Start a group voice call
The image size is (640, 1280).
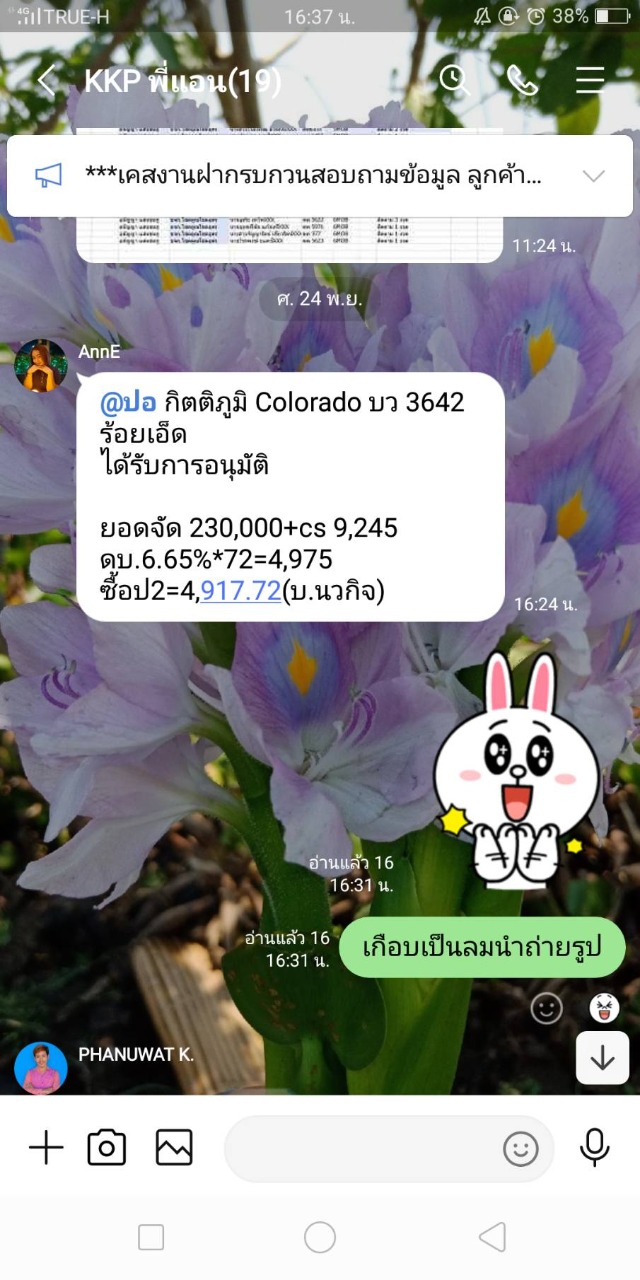(522, 80)
